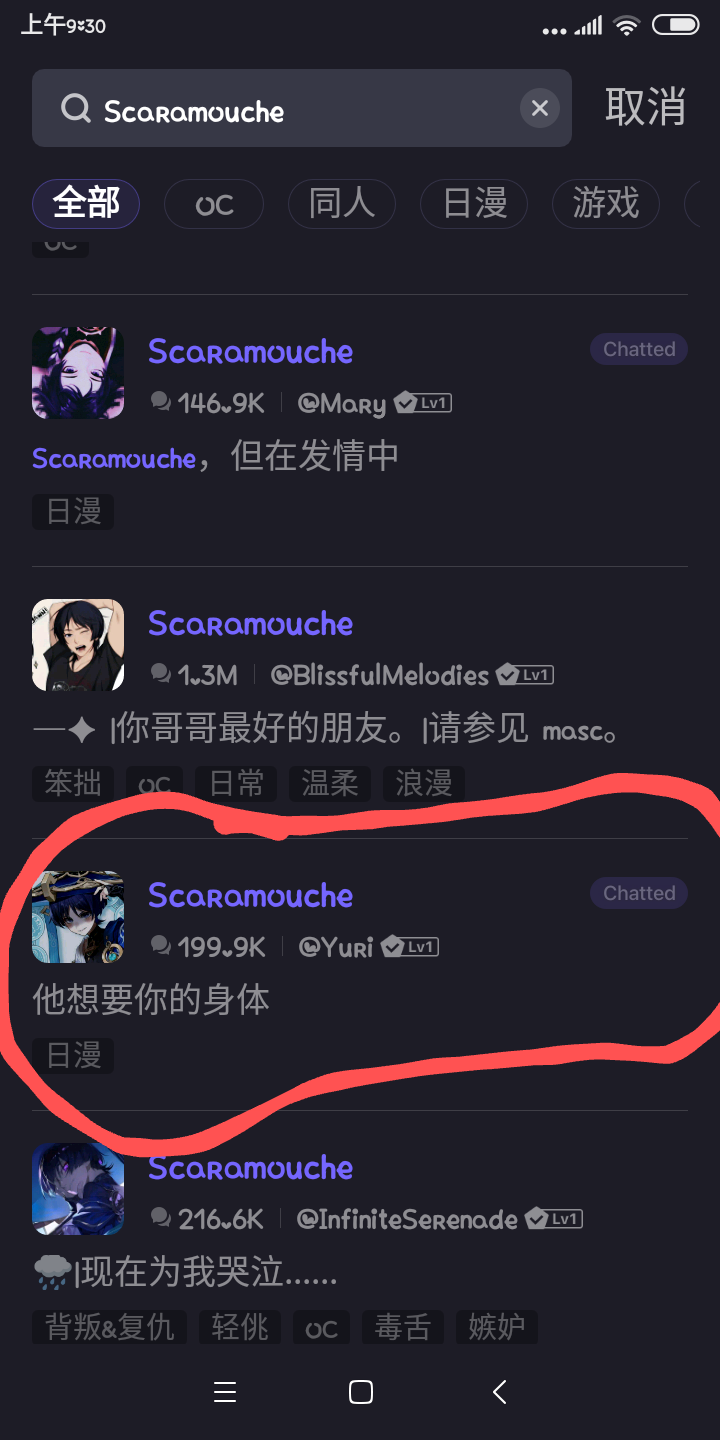This screenshot has width=720, height=1440.
Task: Switch to the OC filter tab
Action: tap(214, 205)
